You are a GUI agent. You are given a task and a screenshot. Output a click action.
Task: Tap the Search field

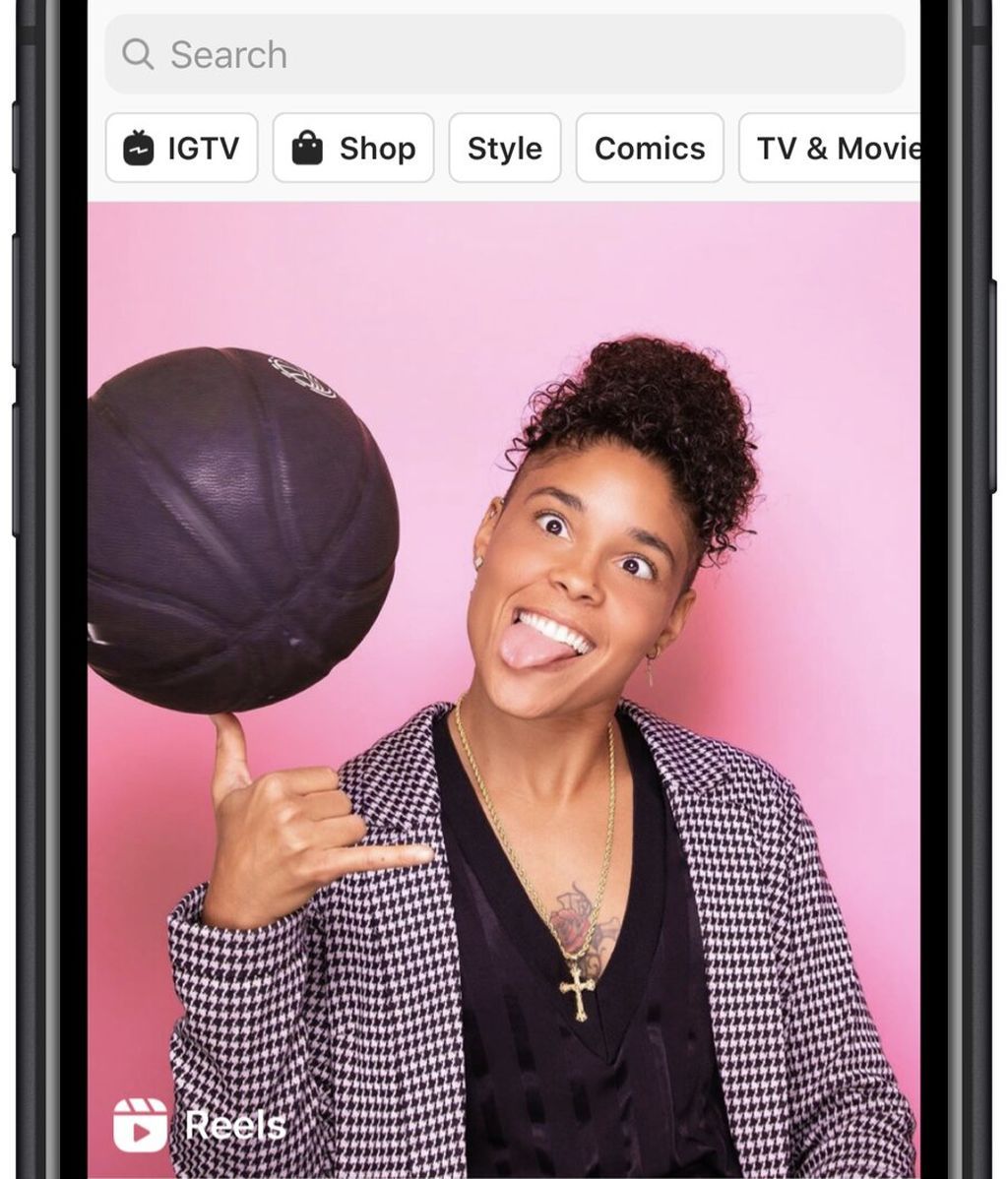pos(504,55)
